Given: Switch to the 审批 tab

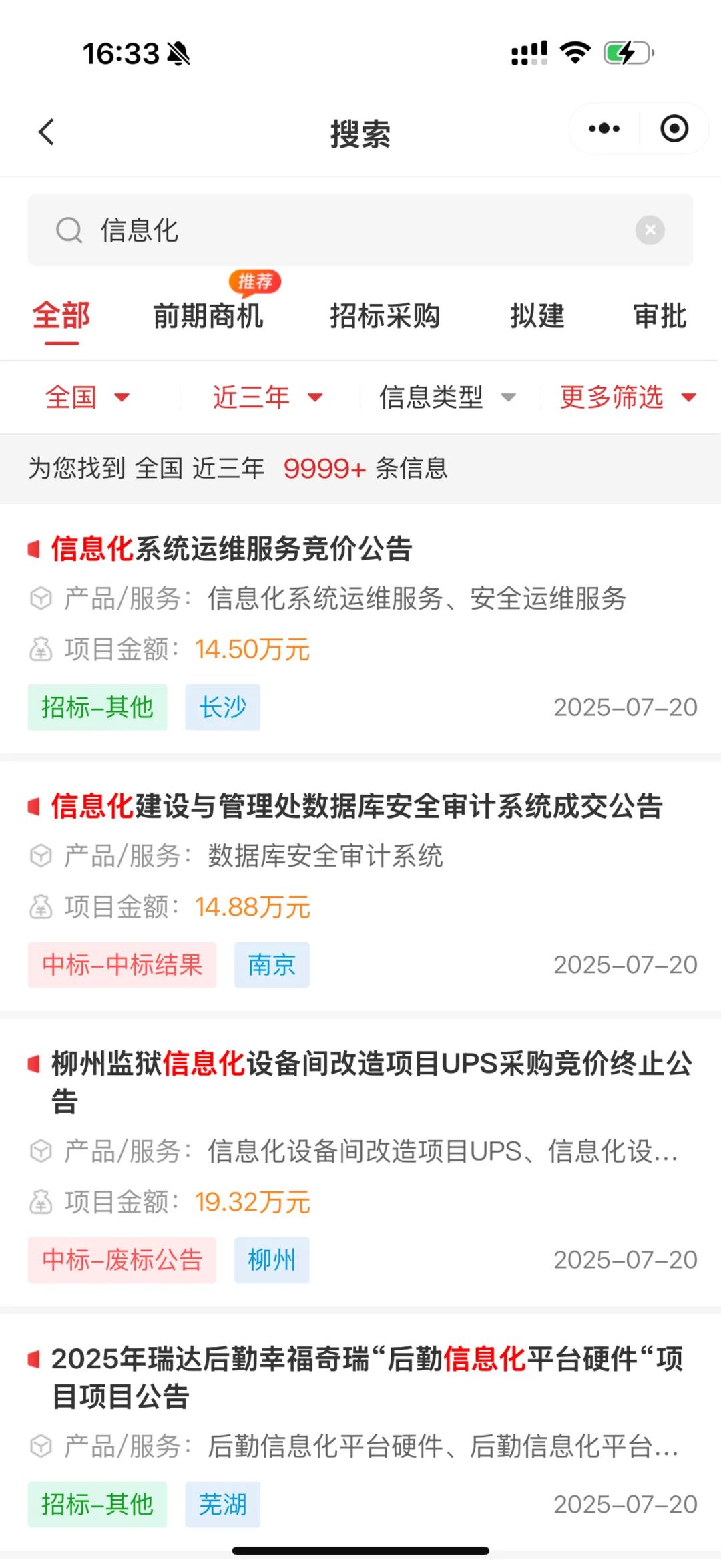Looking at the screenshot, I should click(660, 315).
